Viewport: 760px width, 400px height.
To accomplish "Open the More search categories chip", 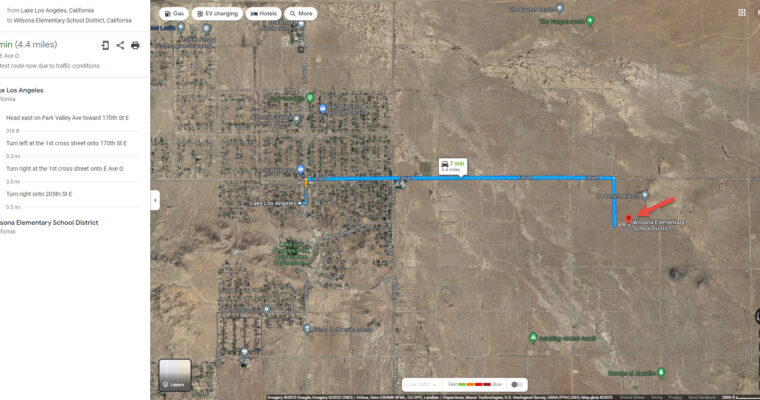I will (x=300, y=14).
